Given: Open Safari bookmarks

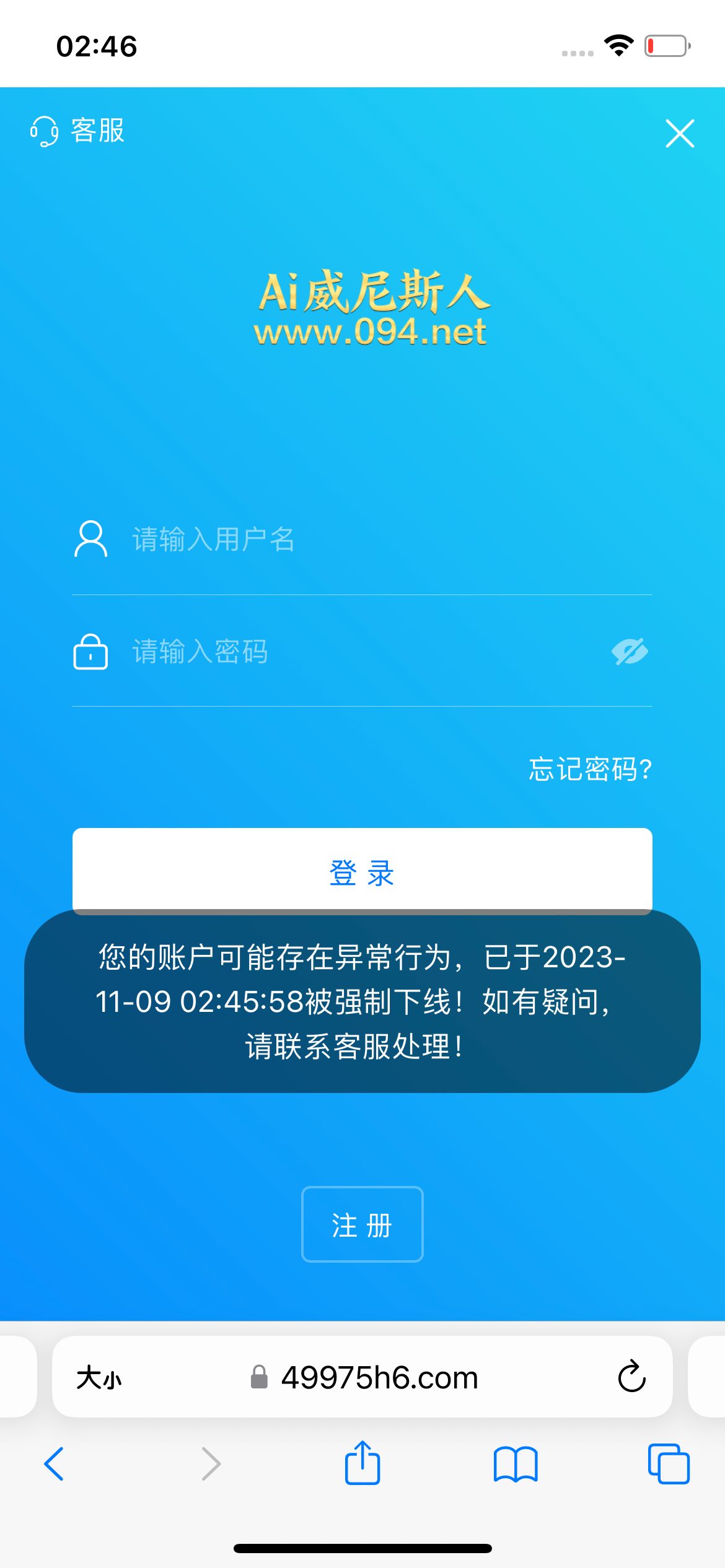Looking at the screenshot, I should pos(515,1464).
